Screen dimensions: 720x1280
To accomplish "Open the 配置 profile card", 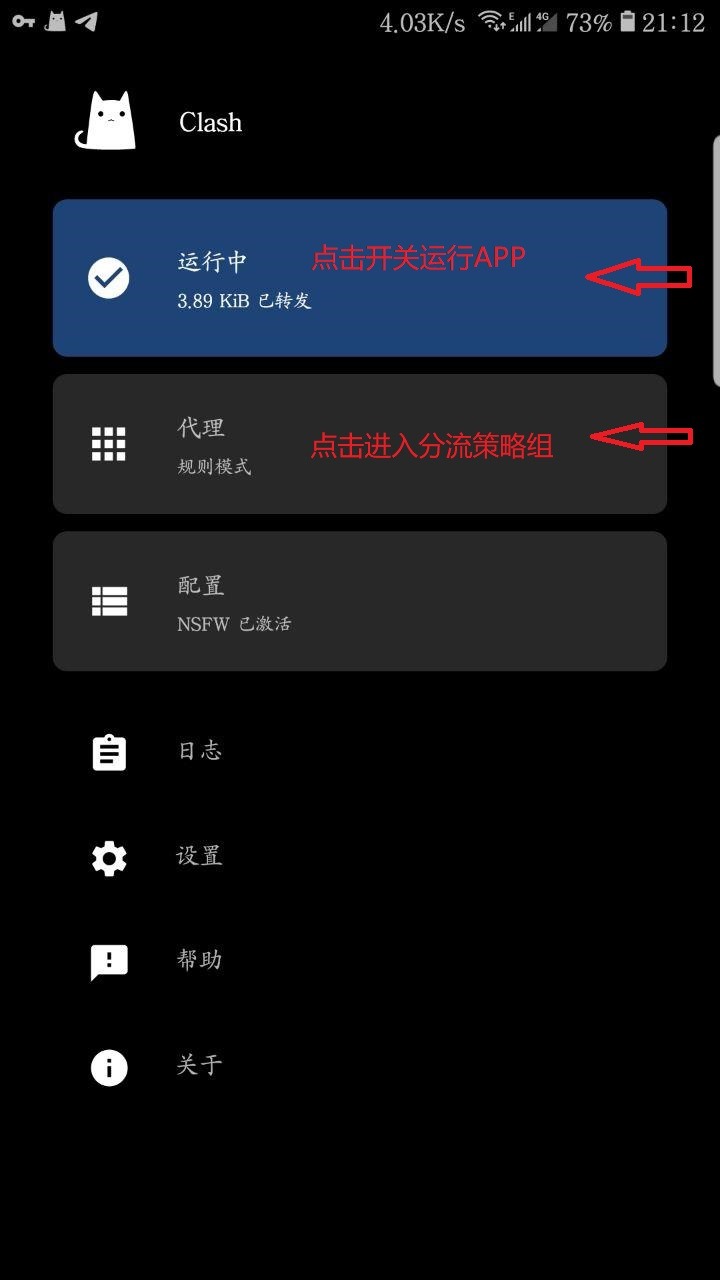I will 359,601.
